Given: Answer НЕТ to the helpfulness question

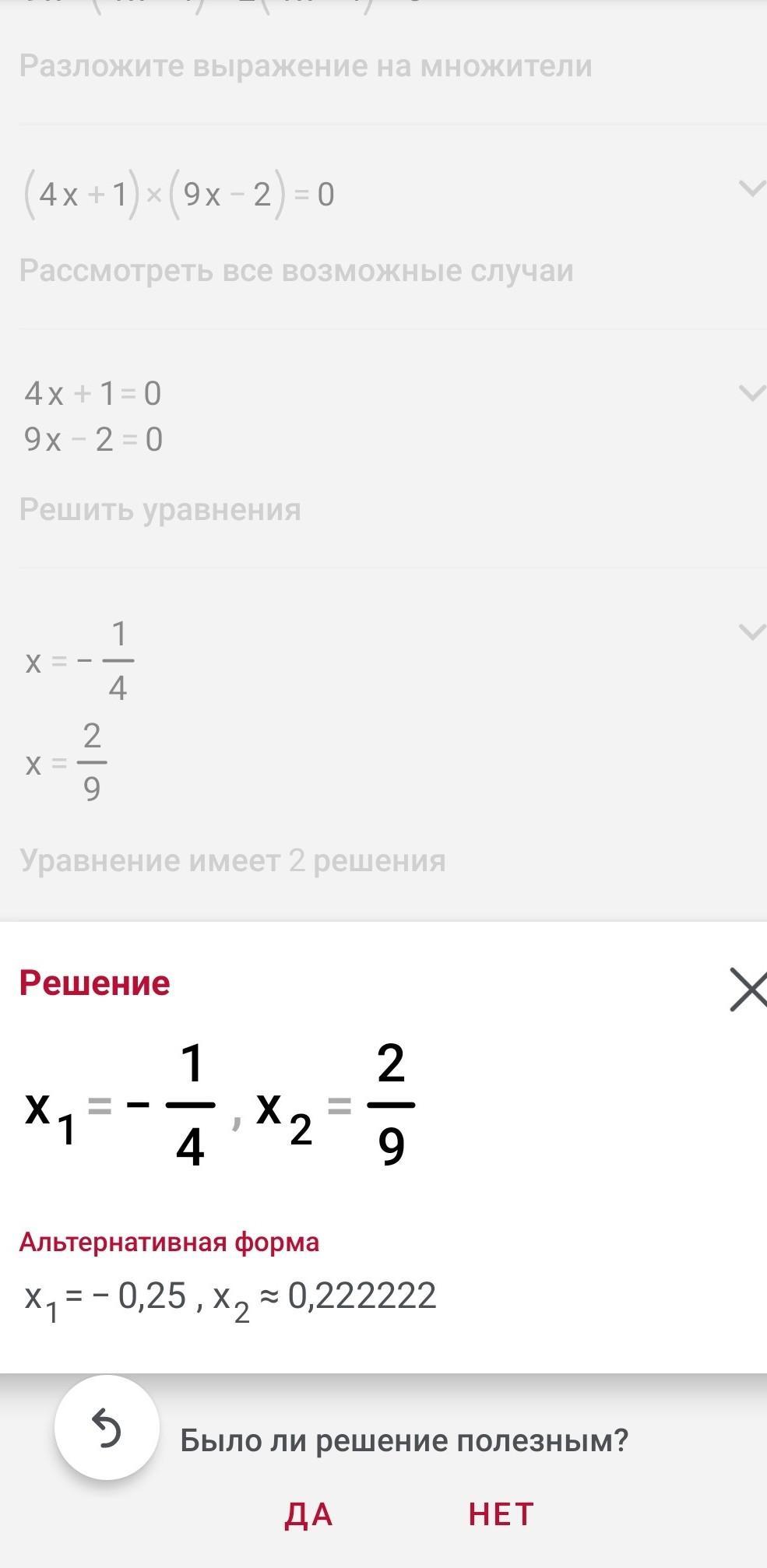Looking at the screenshot, I should click(x=501, y=1514).
